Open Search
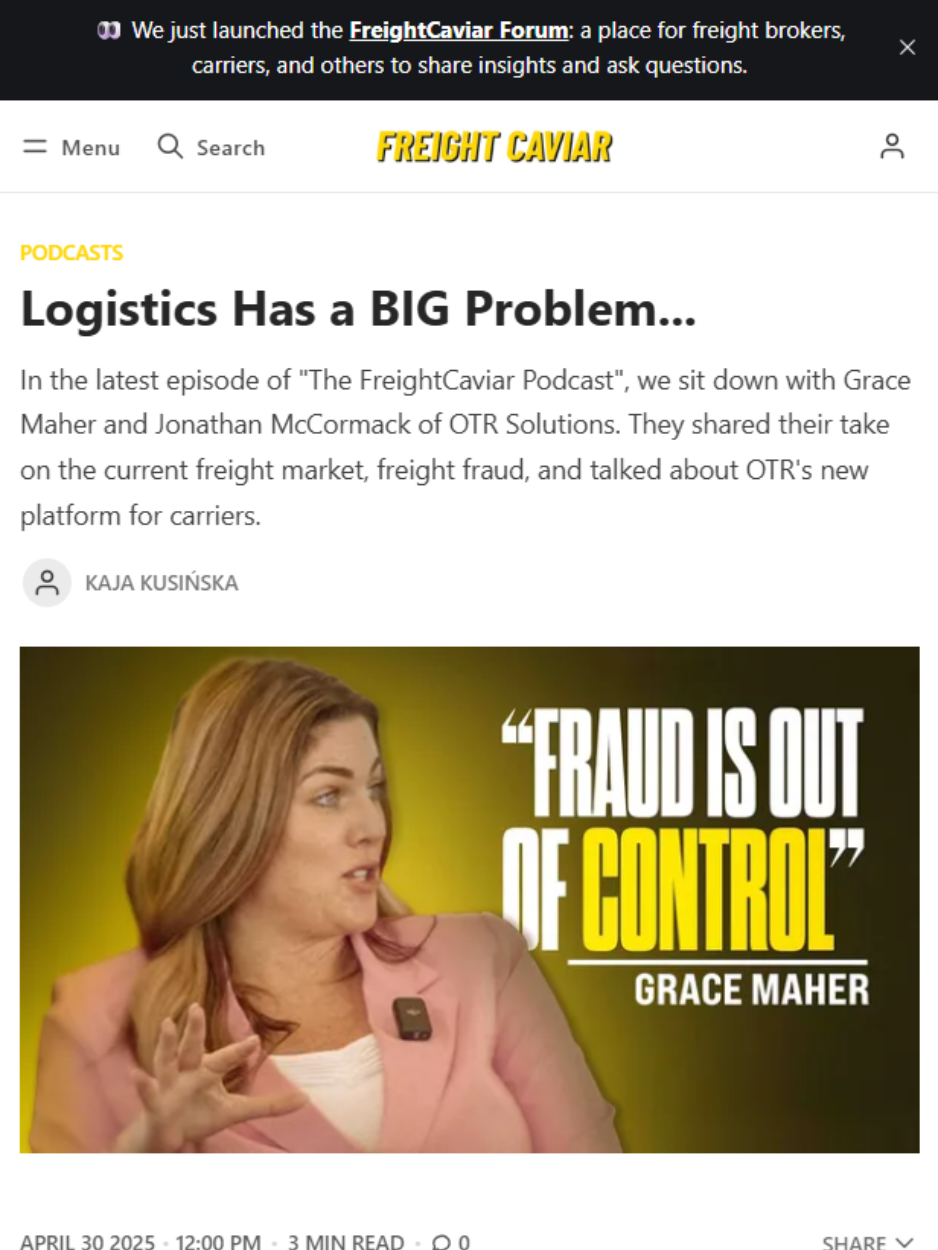Viewport: 938px width, 1250px height. tap(211, 147)
